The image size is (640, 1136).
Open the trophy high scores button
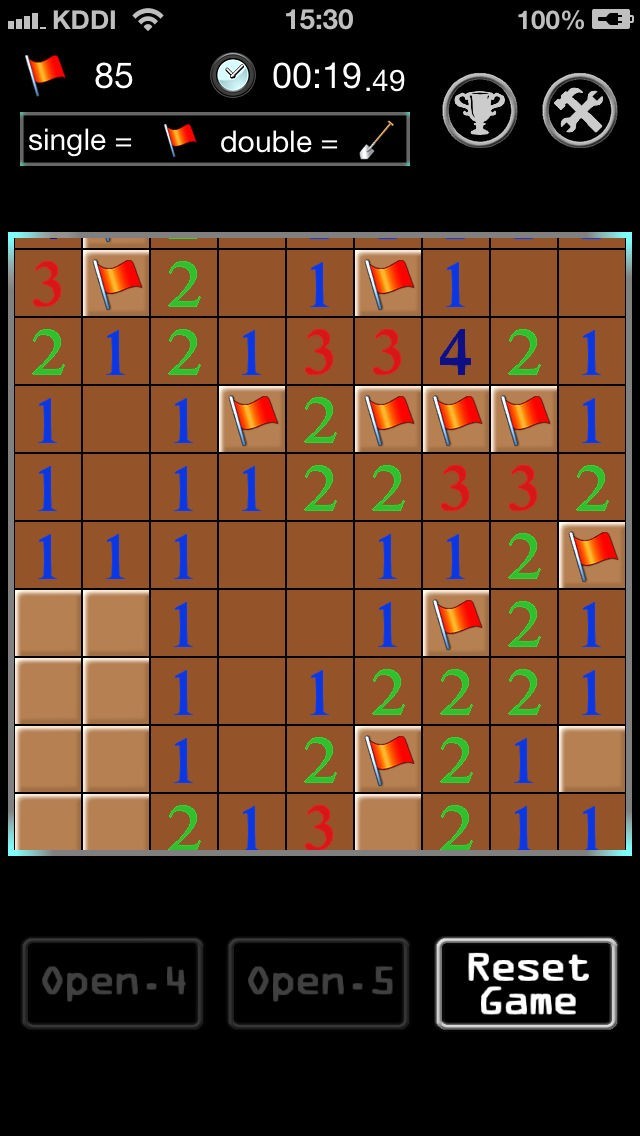[480, 110]
